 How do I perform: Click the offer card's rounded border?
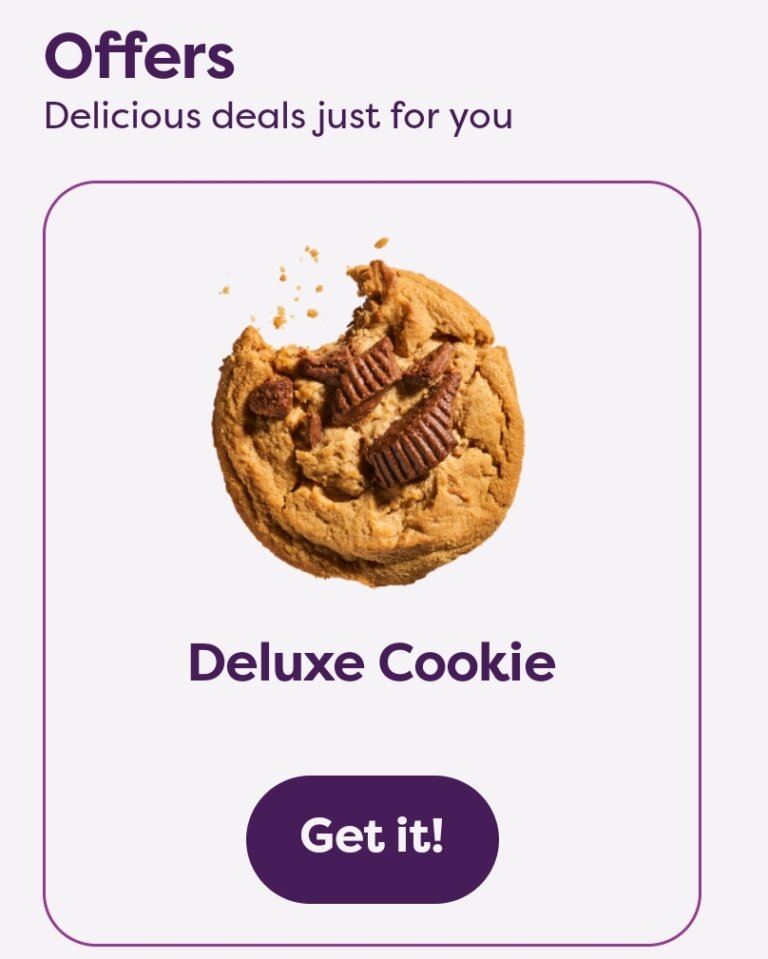pyautogui.click(x=373, y=182)
